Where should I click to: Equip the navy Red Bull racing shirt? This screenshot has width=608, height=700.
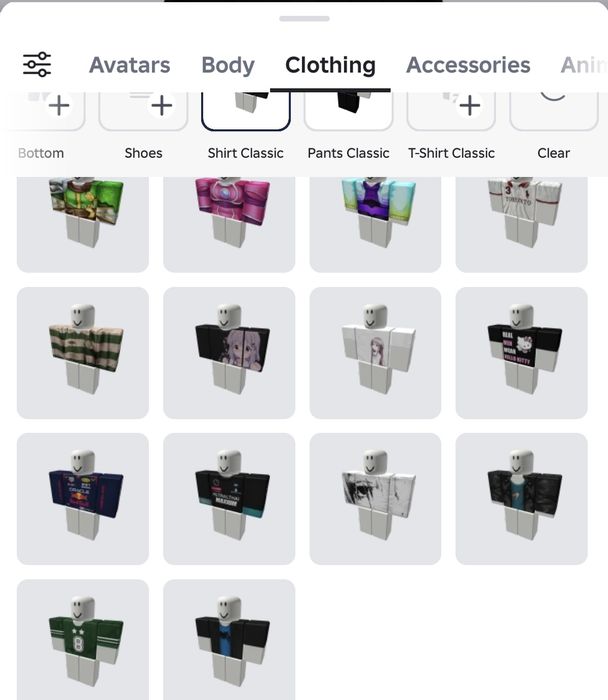click(x=83, y=498)
